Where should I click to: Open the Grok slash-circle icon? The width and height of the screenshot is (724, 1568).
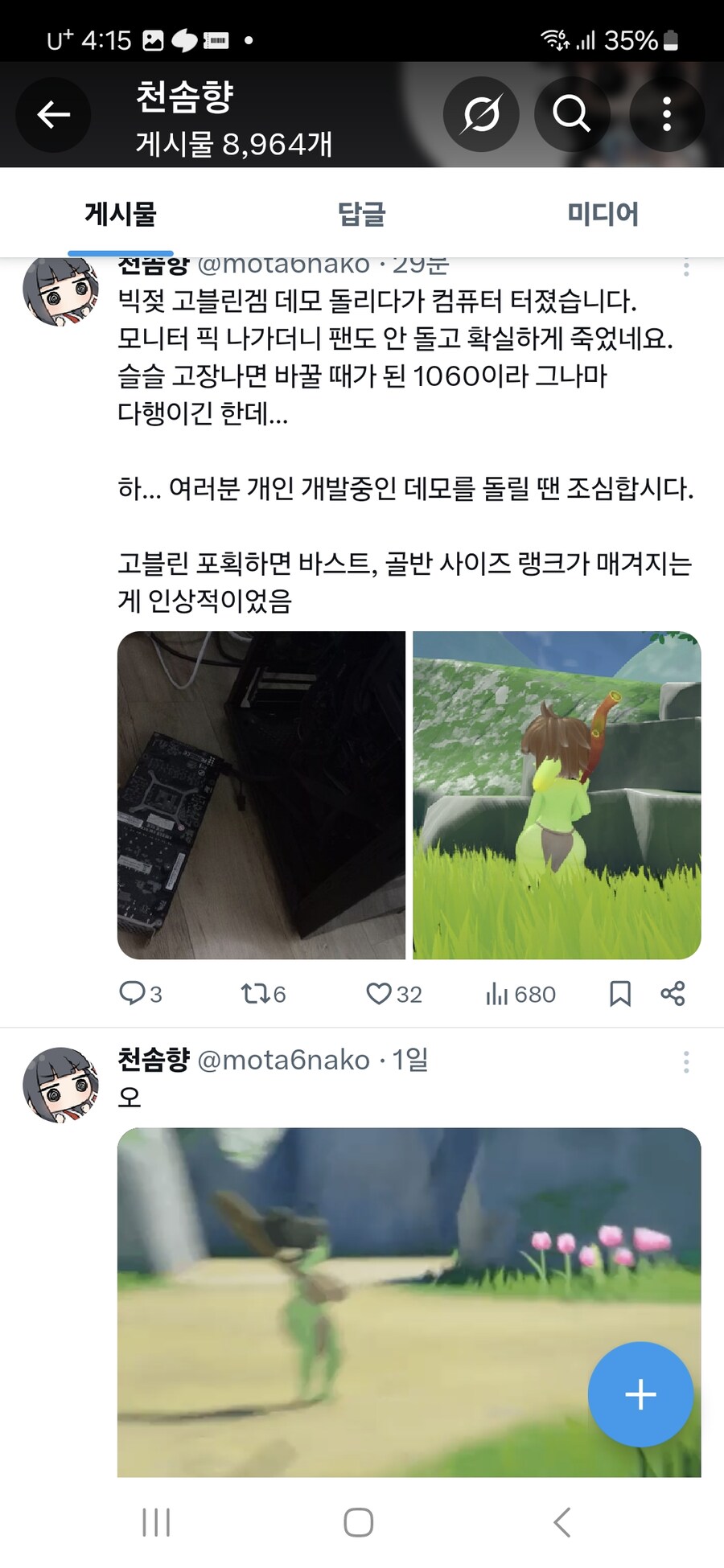(481, 114)
